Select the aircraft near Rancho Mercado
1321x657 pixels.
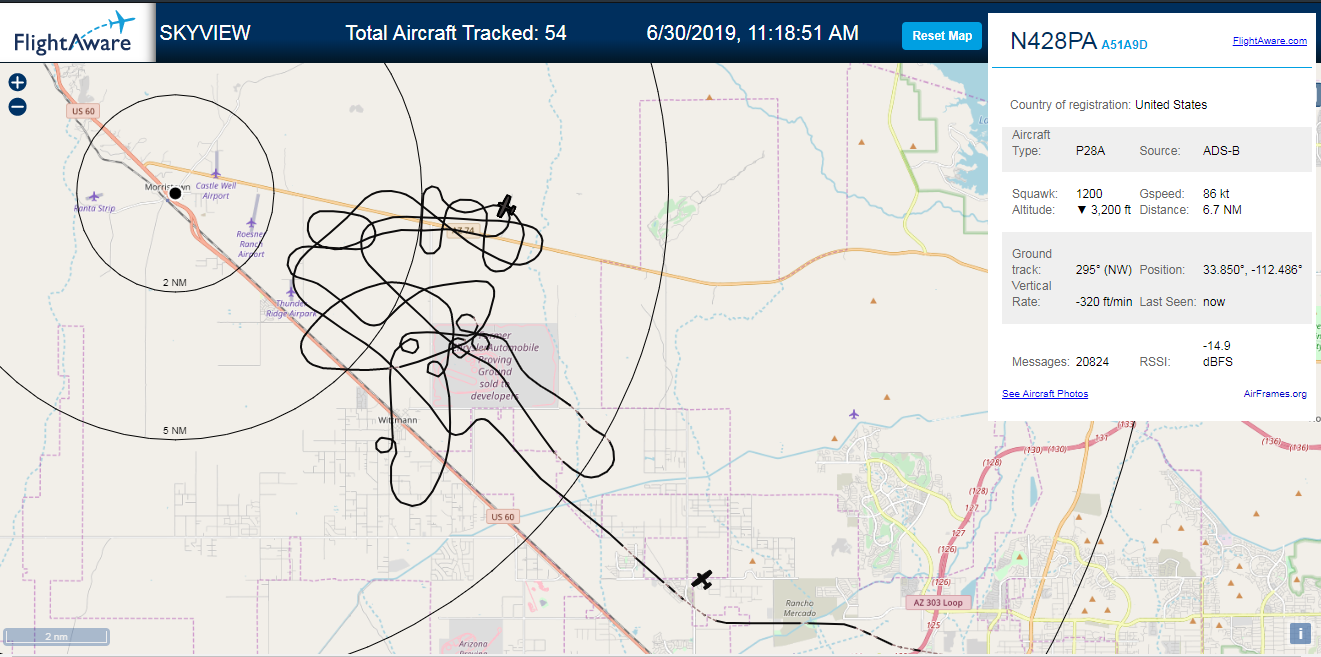[x=703, y=579]
